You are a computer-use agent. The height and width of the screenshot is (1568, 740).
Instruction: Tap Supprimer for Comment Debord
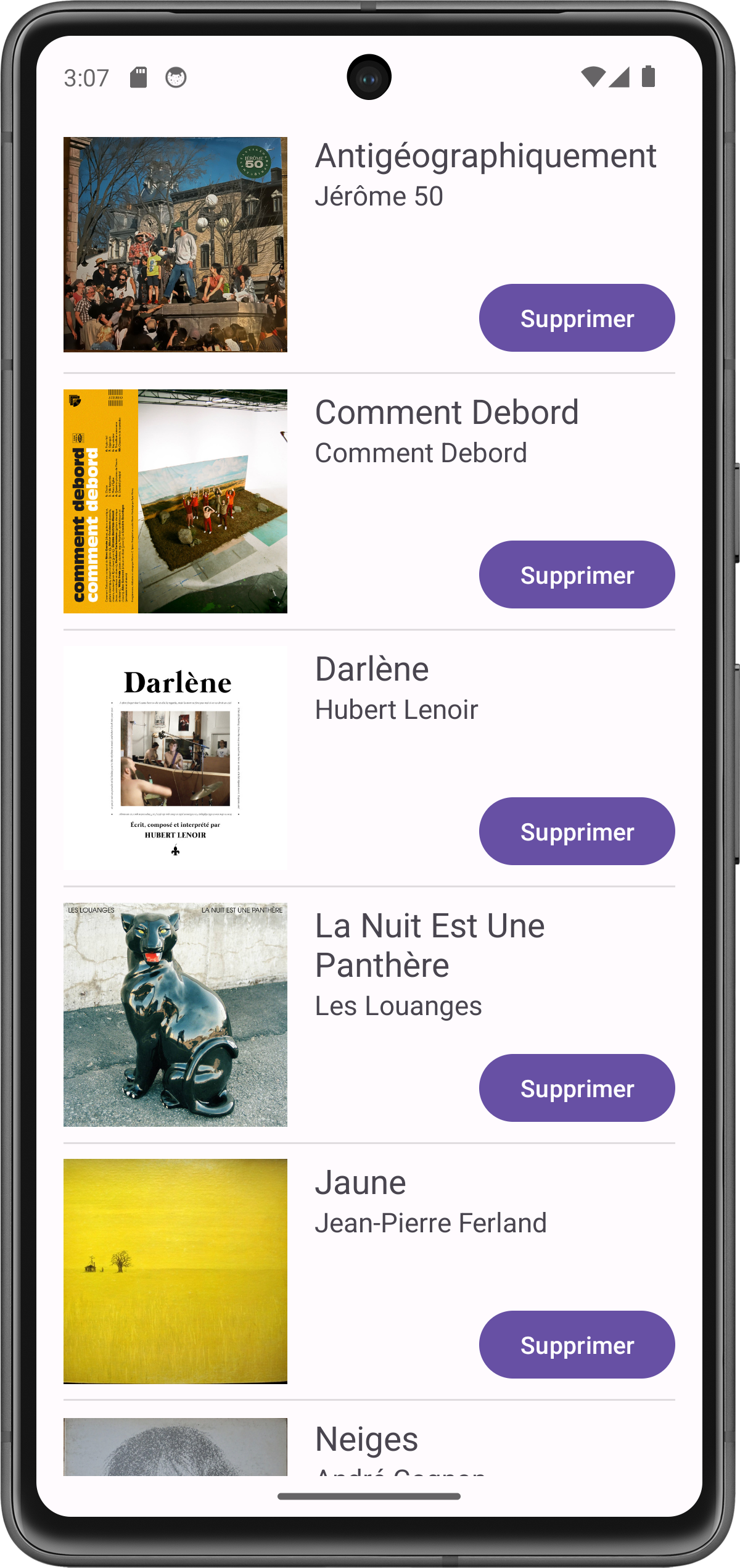(x=577, y=575)
